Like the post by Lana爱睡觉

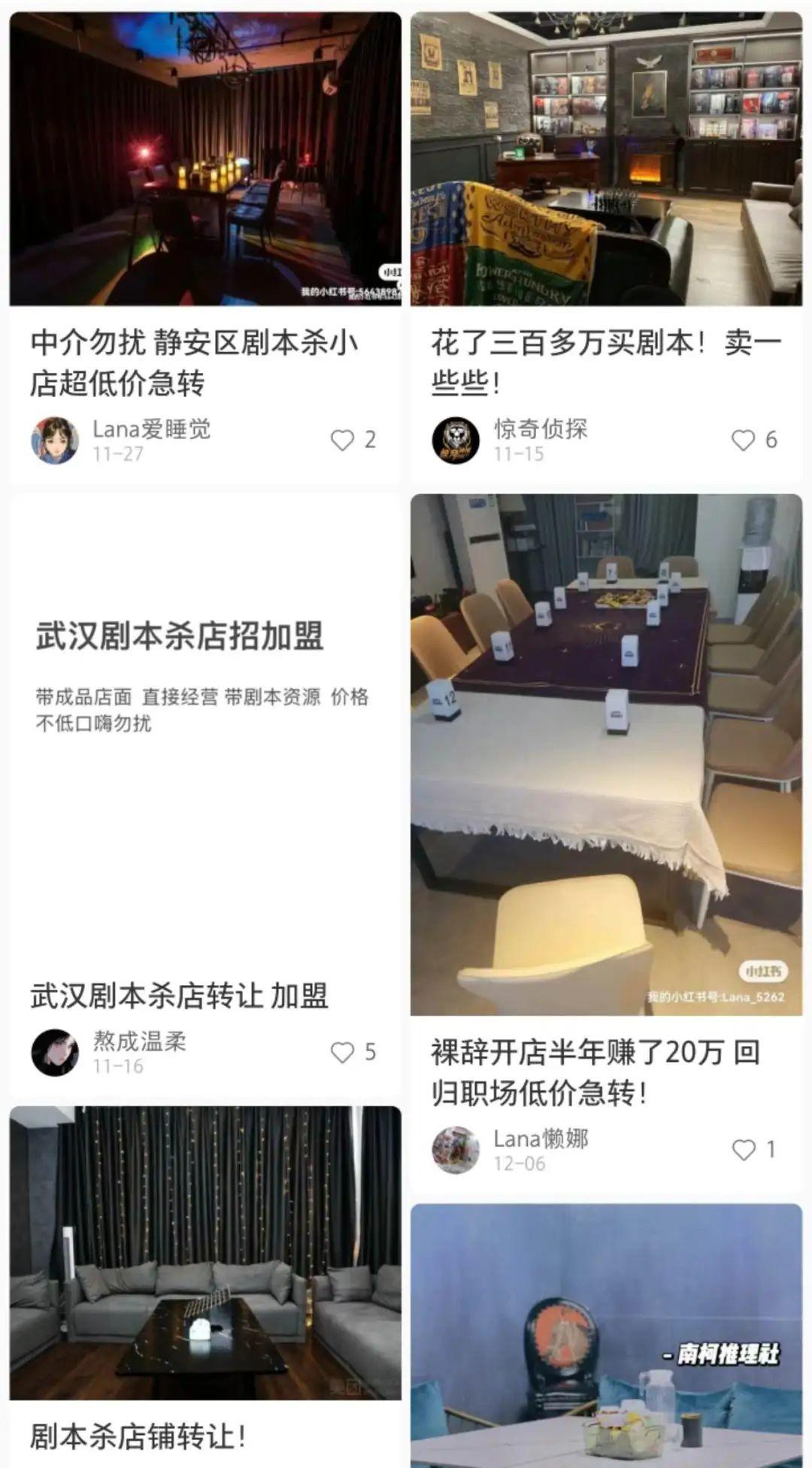point(343,440)
